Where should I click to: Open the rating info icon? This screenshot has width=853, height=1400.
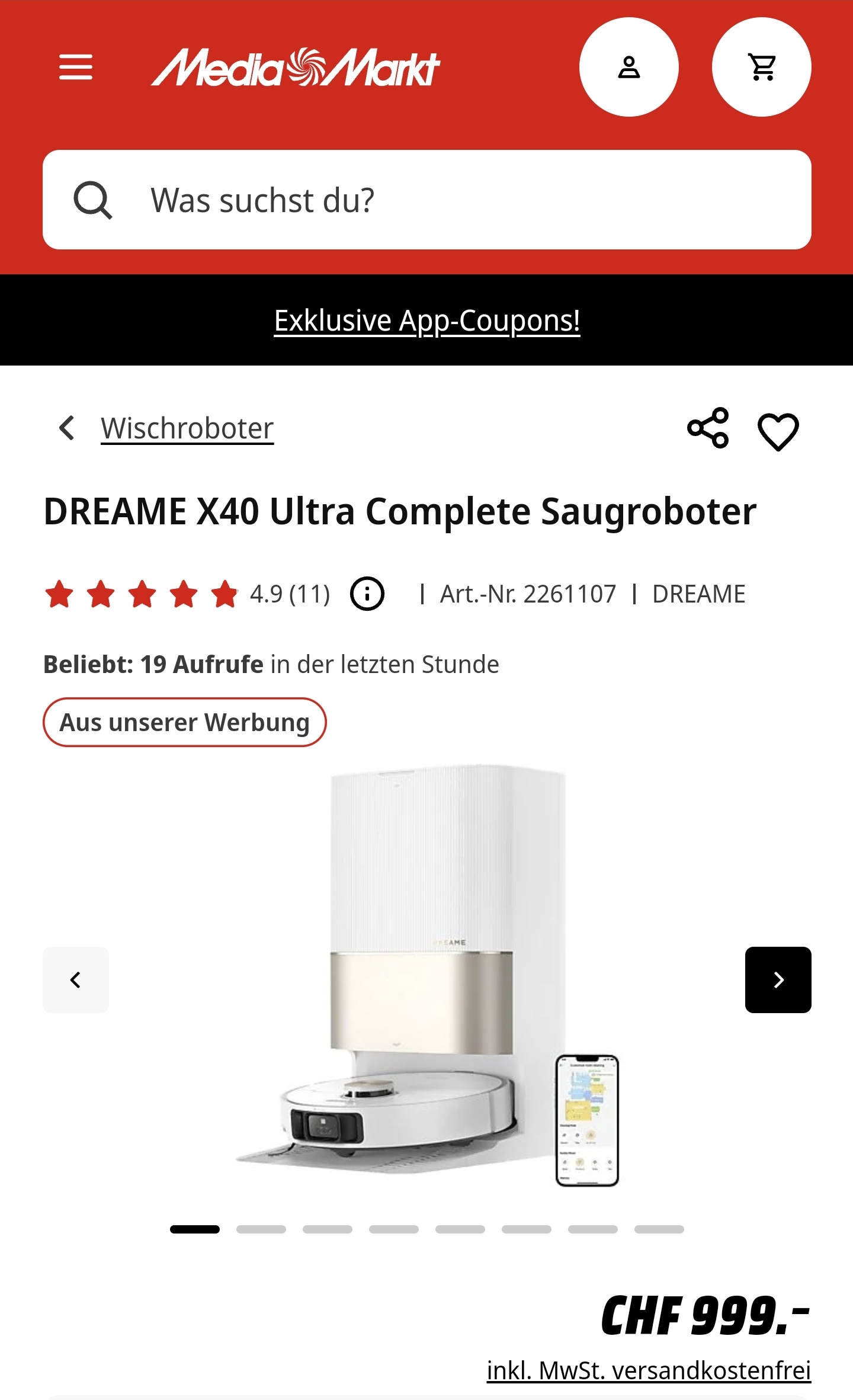point(367,594)
